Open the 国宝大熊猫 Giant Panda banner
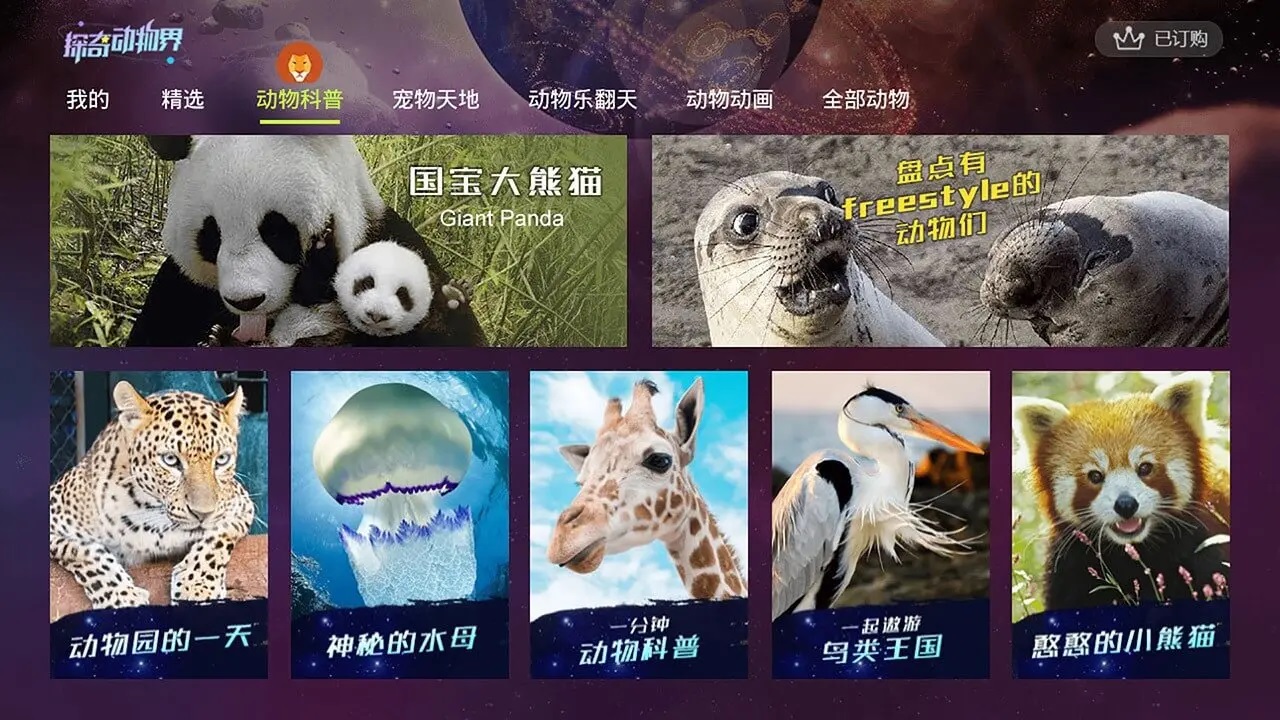 click(x=338, y=241)
